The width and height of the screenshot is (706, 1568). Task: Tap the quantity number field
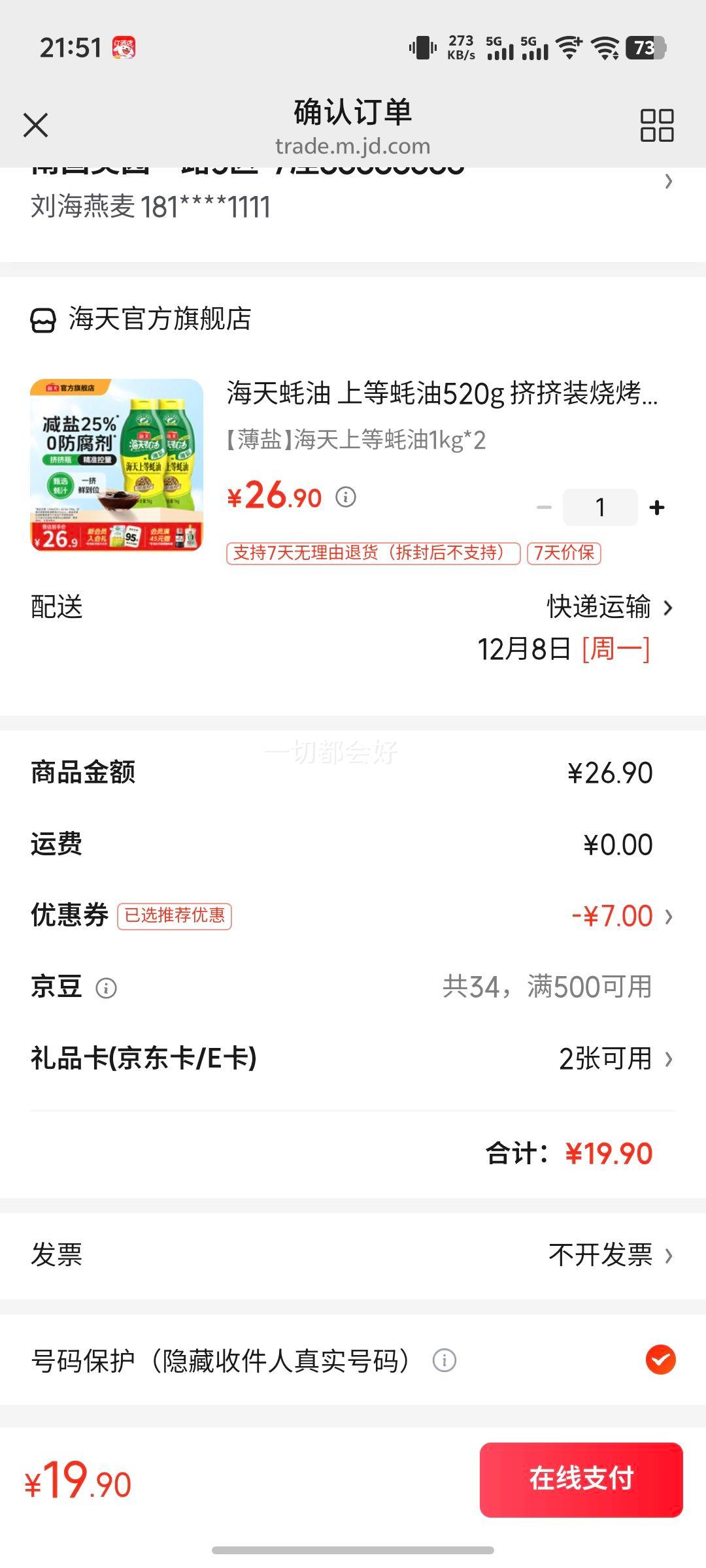600,506
